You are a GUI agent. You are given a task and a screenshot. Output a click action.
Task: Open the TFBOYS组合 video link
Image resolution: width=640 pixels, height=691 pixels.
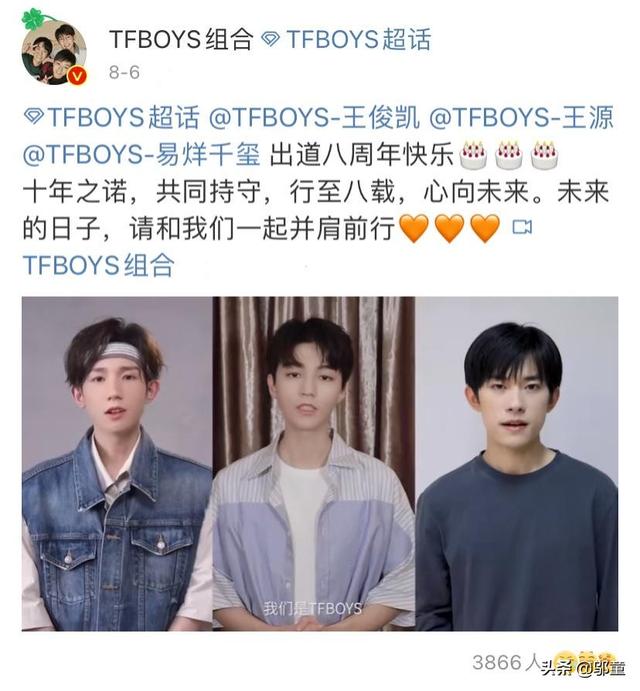click(98, 265)
